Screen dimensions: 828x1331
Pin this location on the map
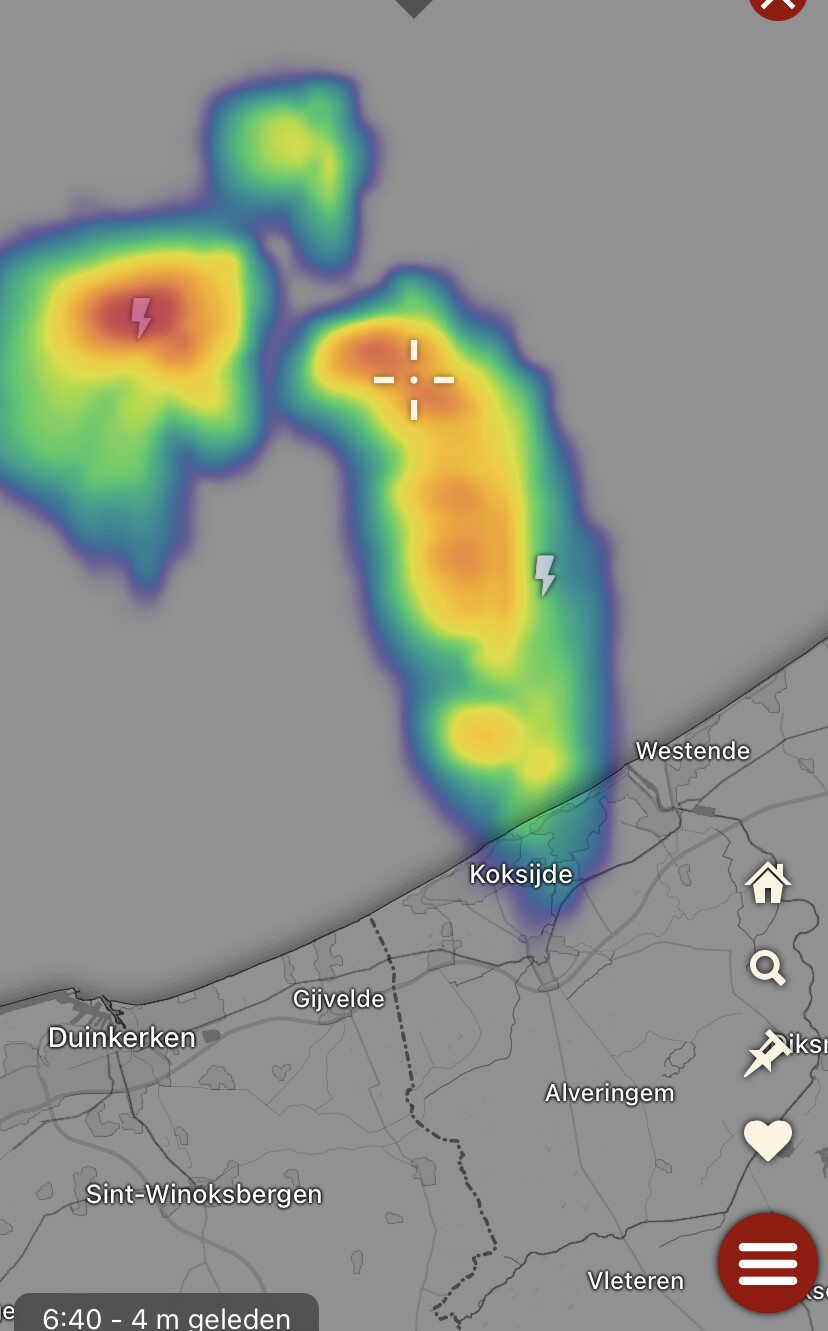pos(767,1055)
